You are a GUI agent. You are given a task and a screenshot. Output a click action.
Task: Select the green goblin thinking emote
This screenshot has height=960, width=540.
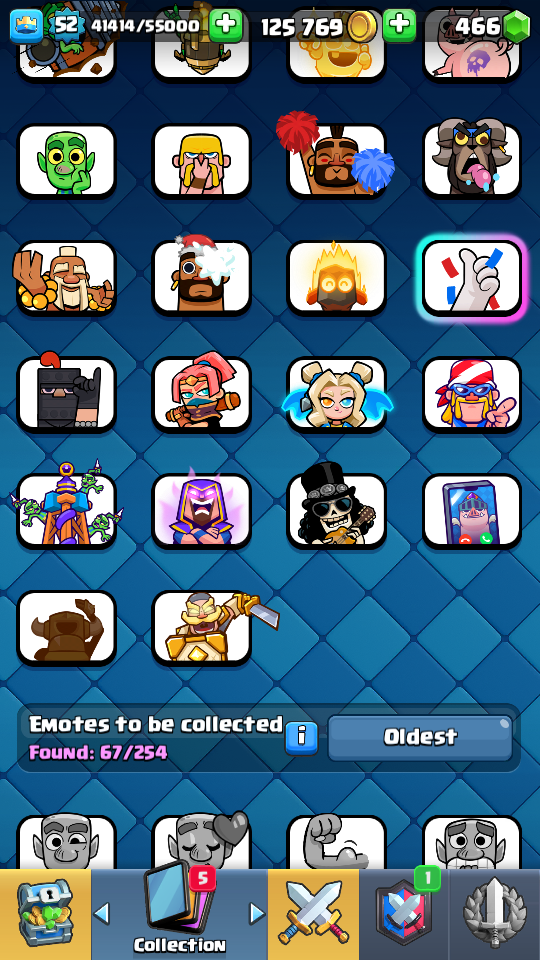coord(67,161)
